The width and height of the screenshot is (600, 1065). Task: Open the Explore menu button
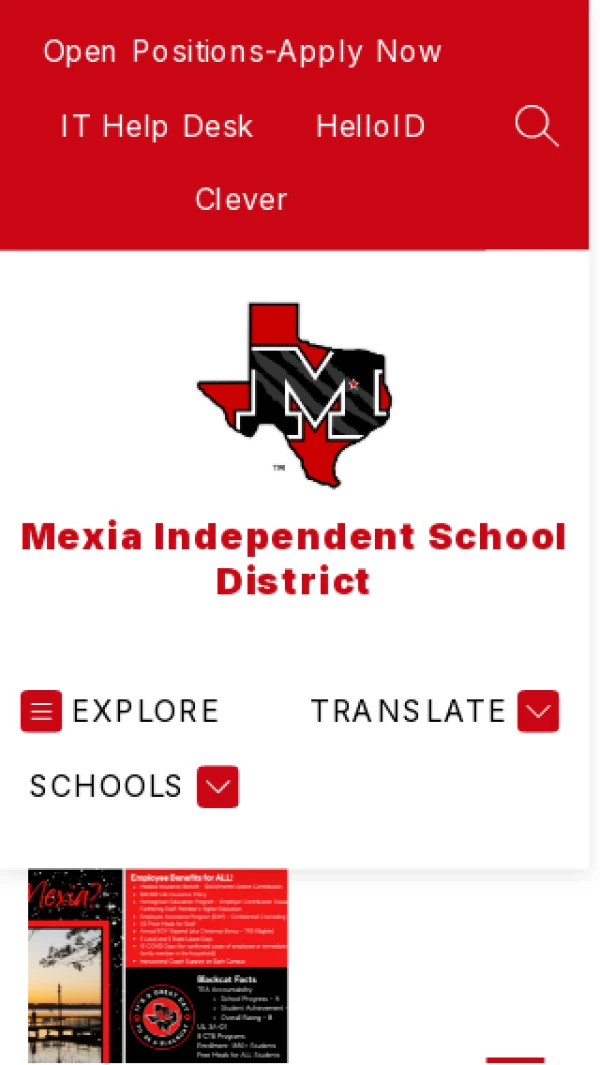pos(41,711)
